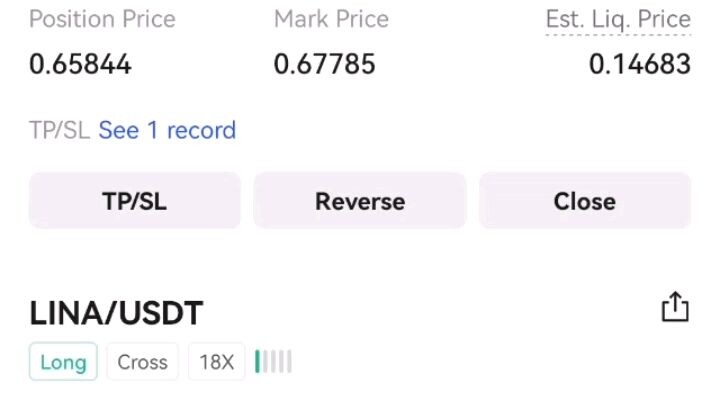View the TP/SL 'See 1 record' link
The height and width of the screenshot is (405, 720).
pos(167,130)
